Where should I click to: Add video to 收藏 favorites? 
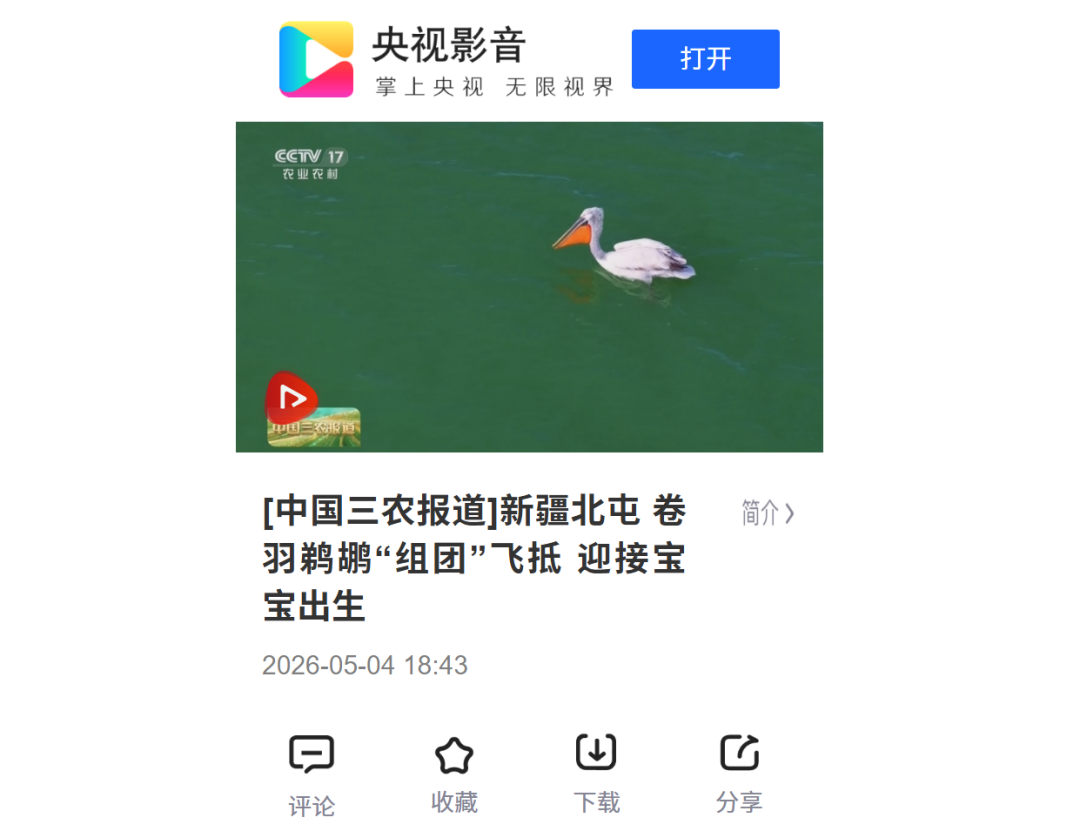[454, 775]
